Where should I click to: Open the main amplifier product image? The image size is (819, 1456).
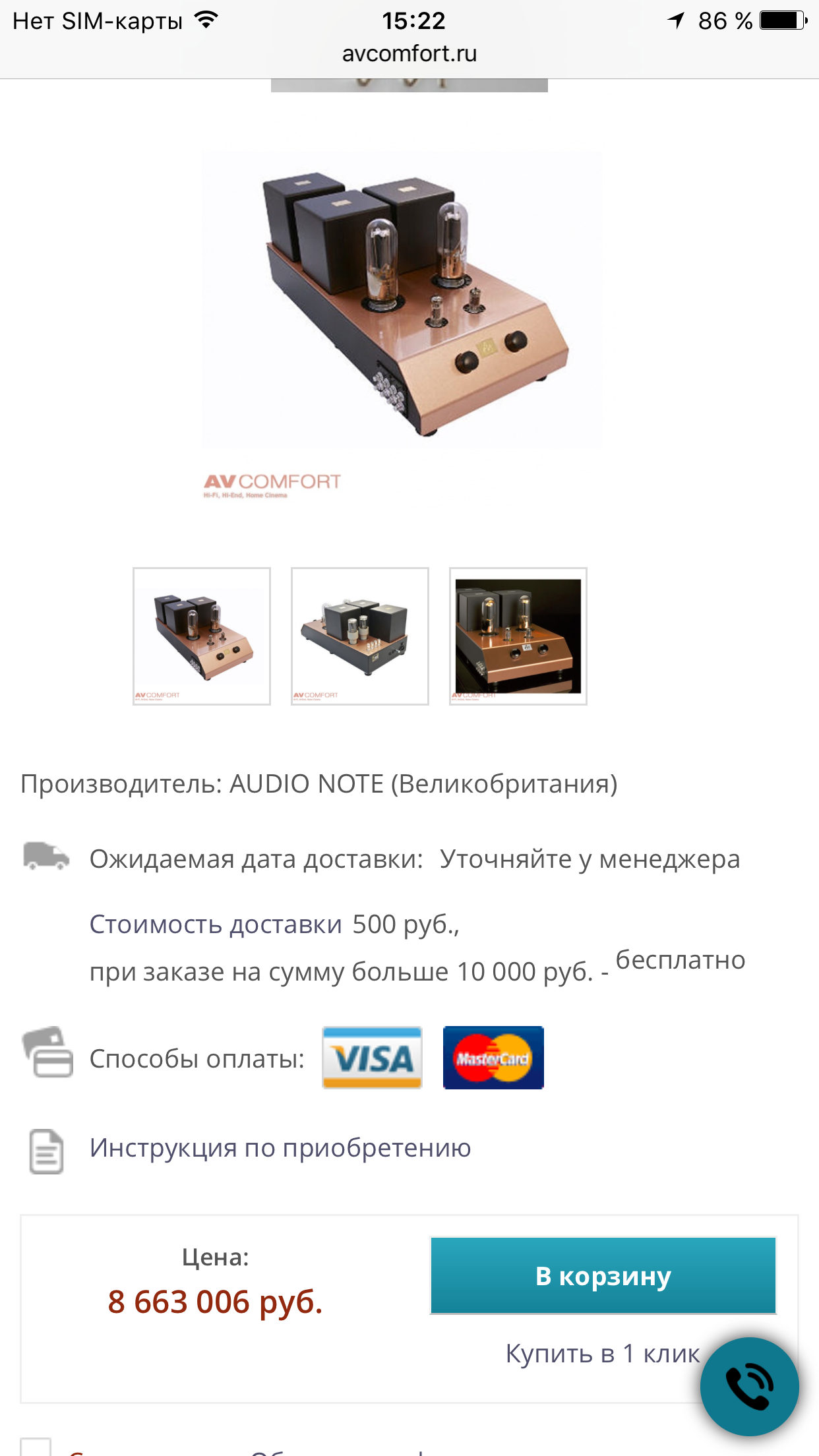point(402,300)
